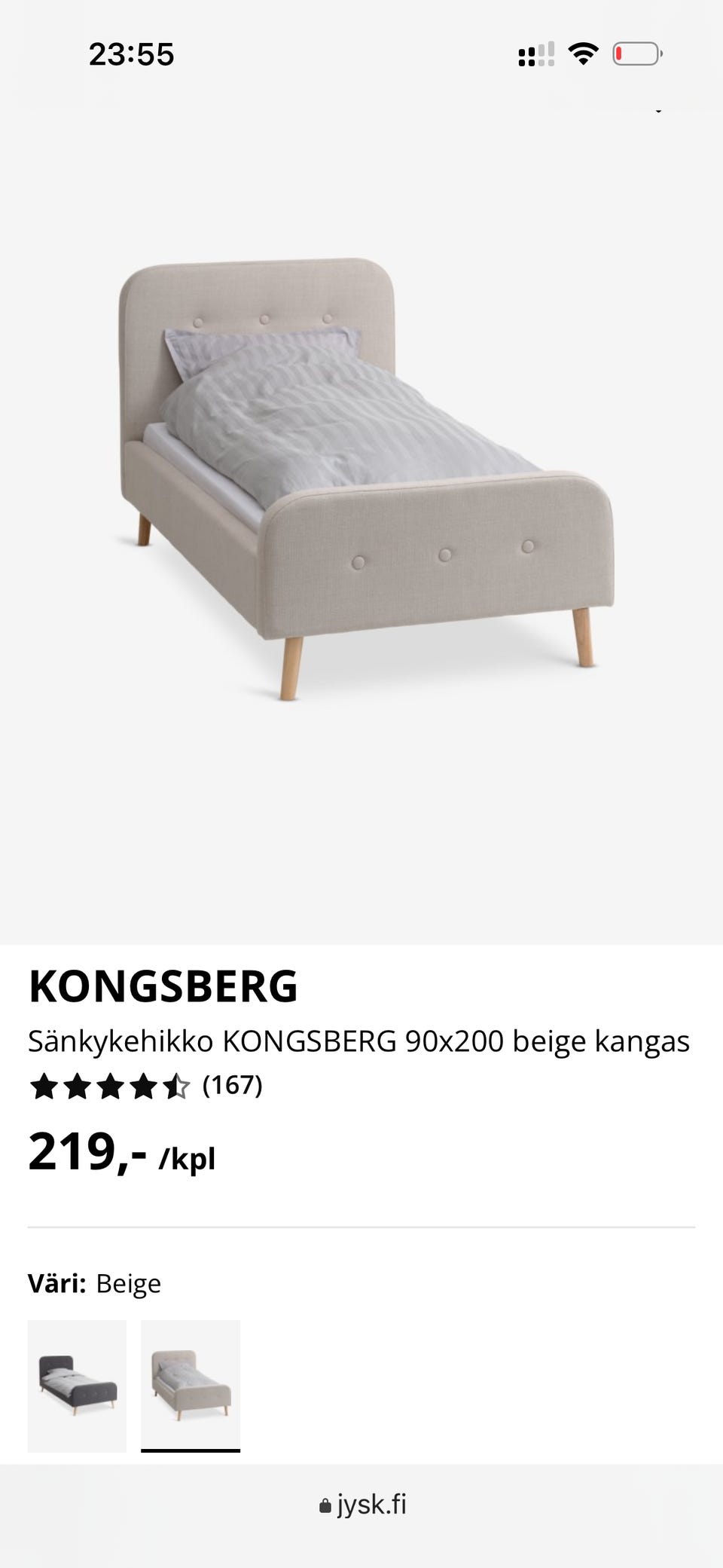
Task: Select the dark grey color variant
Action: click(77, 1386)
